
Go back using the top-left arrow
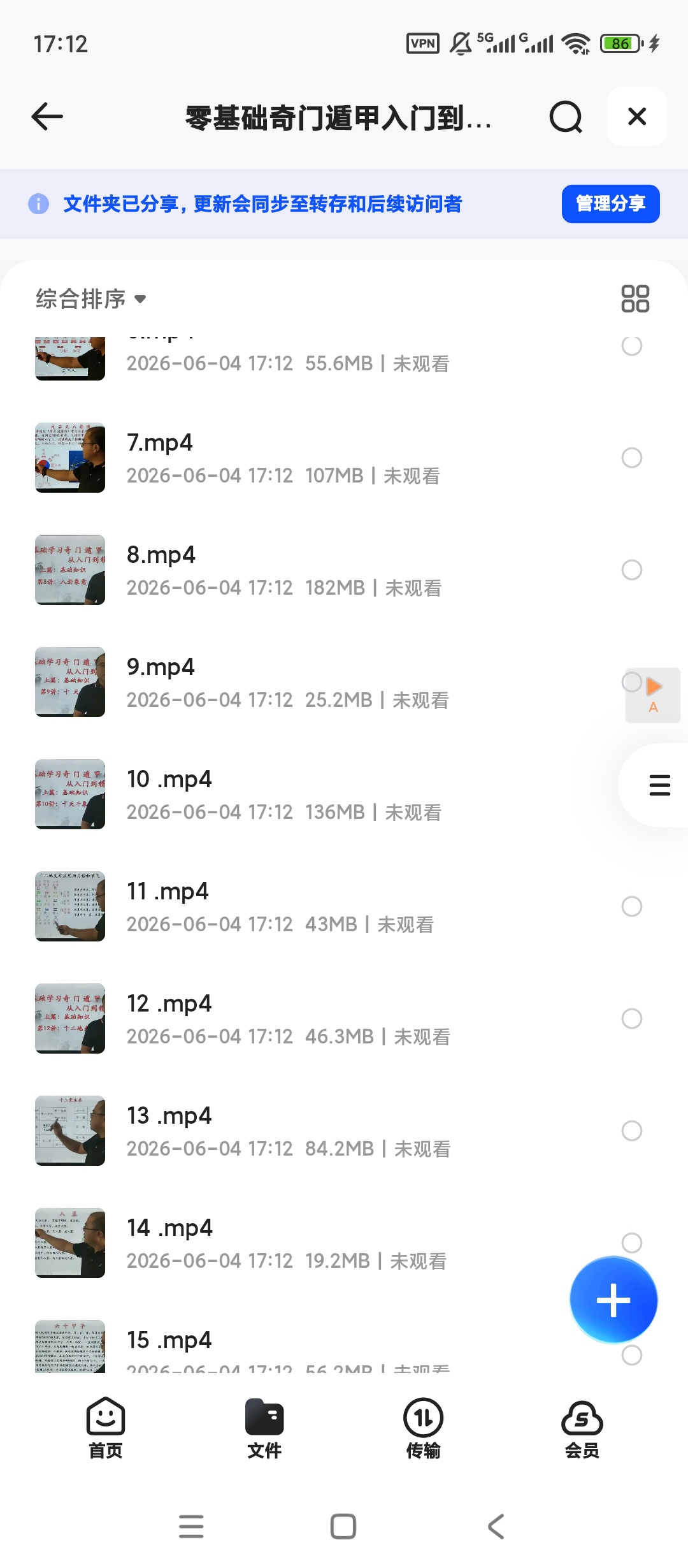tap(47, 117)
